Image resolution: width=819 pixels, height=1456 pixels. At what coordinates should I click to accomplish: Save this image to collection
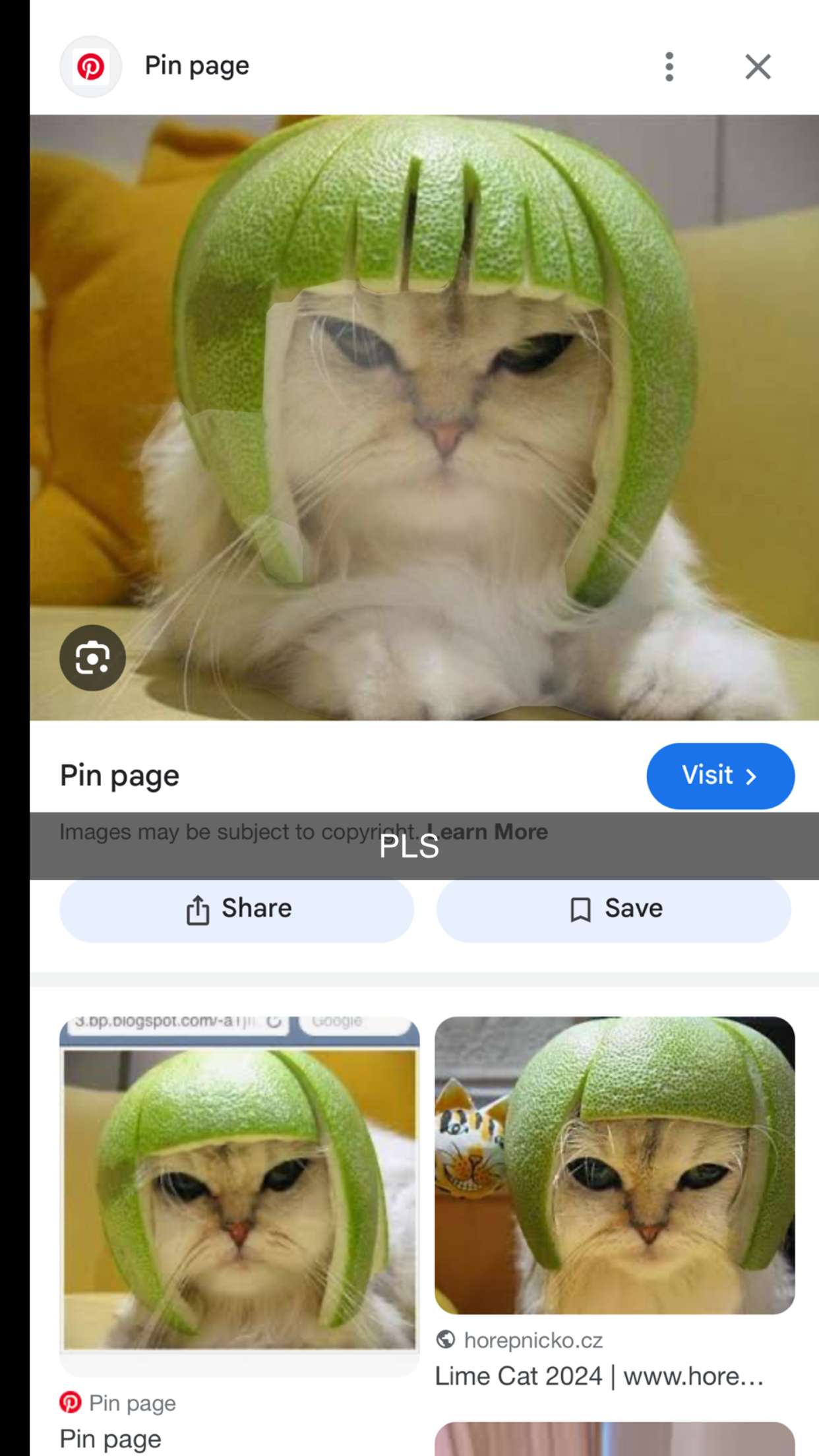pyautogui.click(x=614, y=909)
